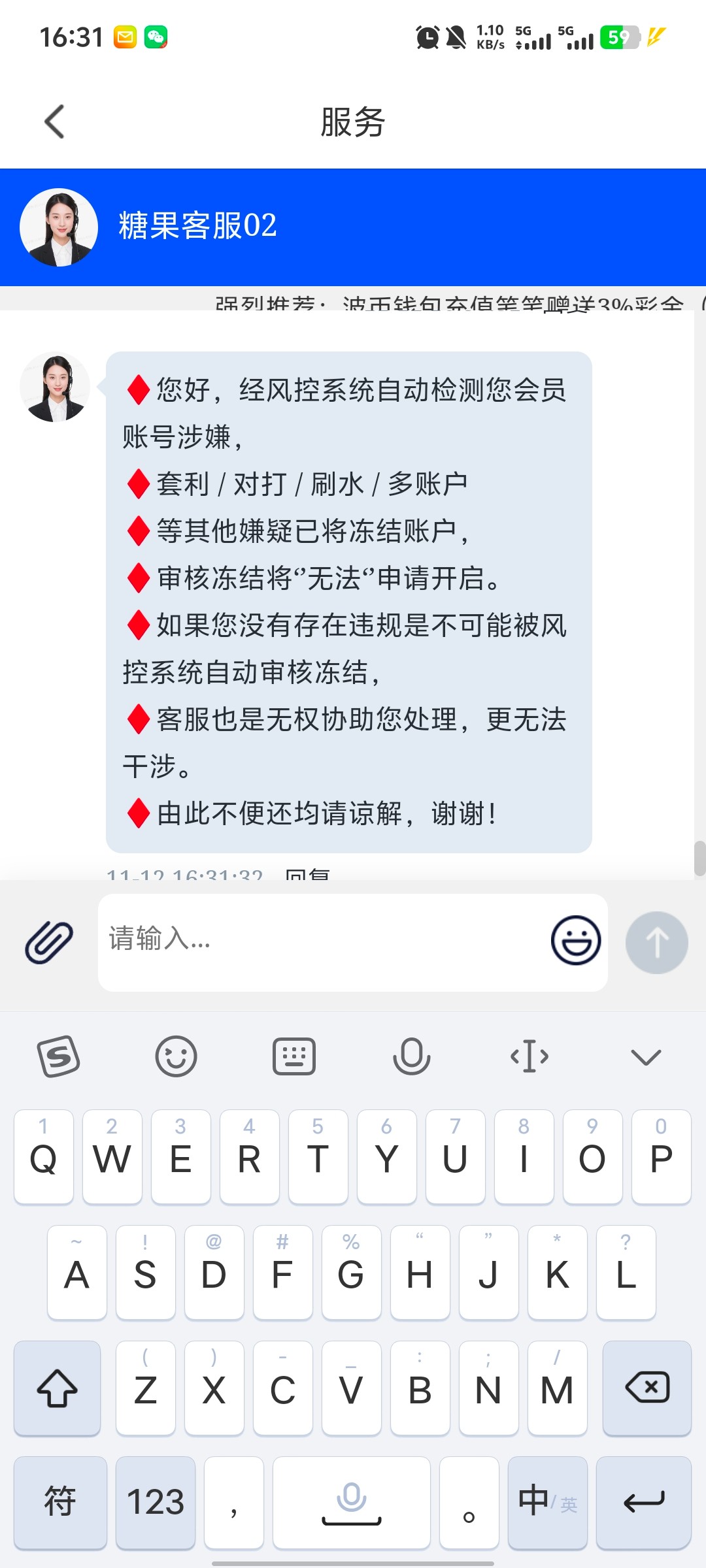Viewport: 706px width, 1568px height.
Task: Open the 符 symbols key
Action: (59, 1501)
